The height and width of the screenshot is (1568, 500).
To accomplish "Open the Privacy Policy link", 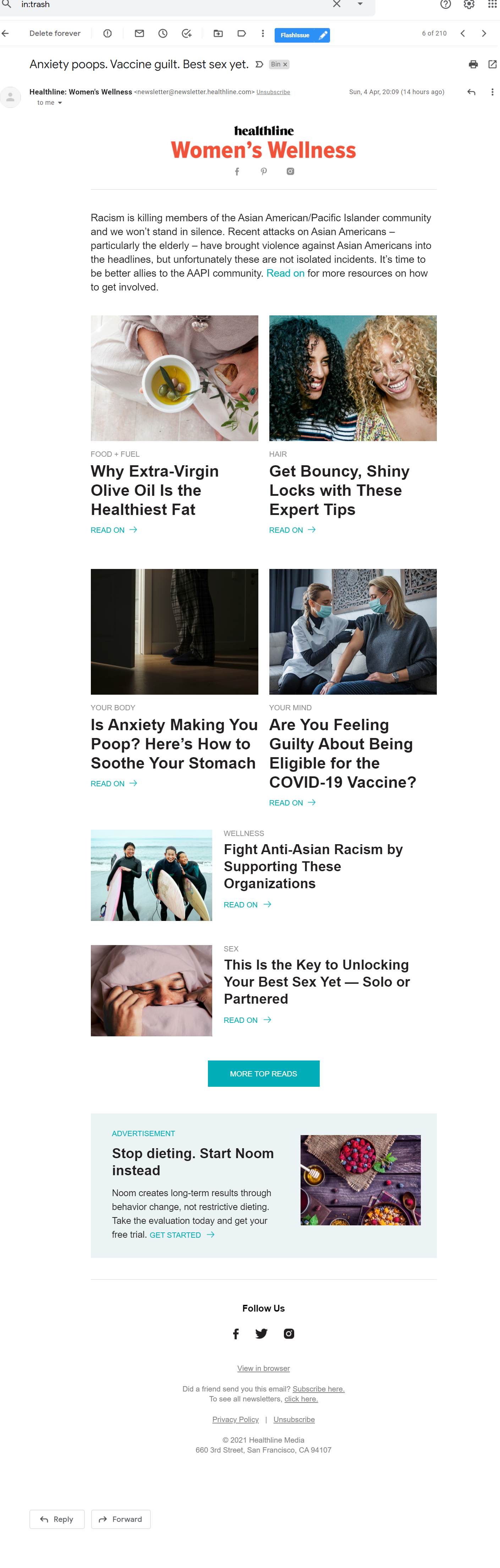I will (x=235, y=1420).
